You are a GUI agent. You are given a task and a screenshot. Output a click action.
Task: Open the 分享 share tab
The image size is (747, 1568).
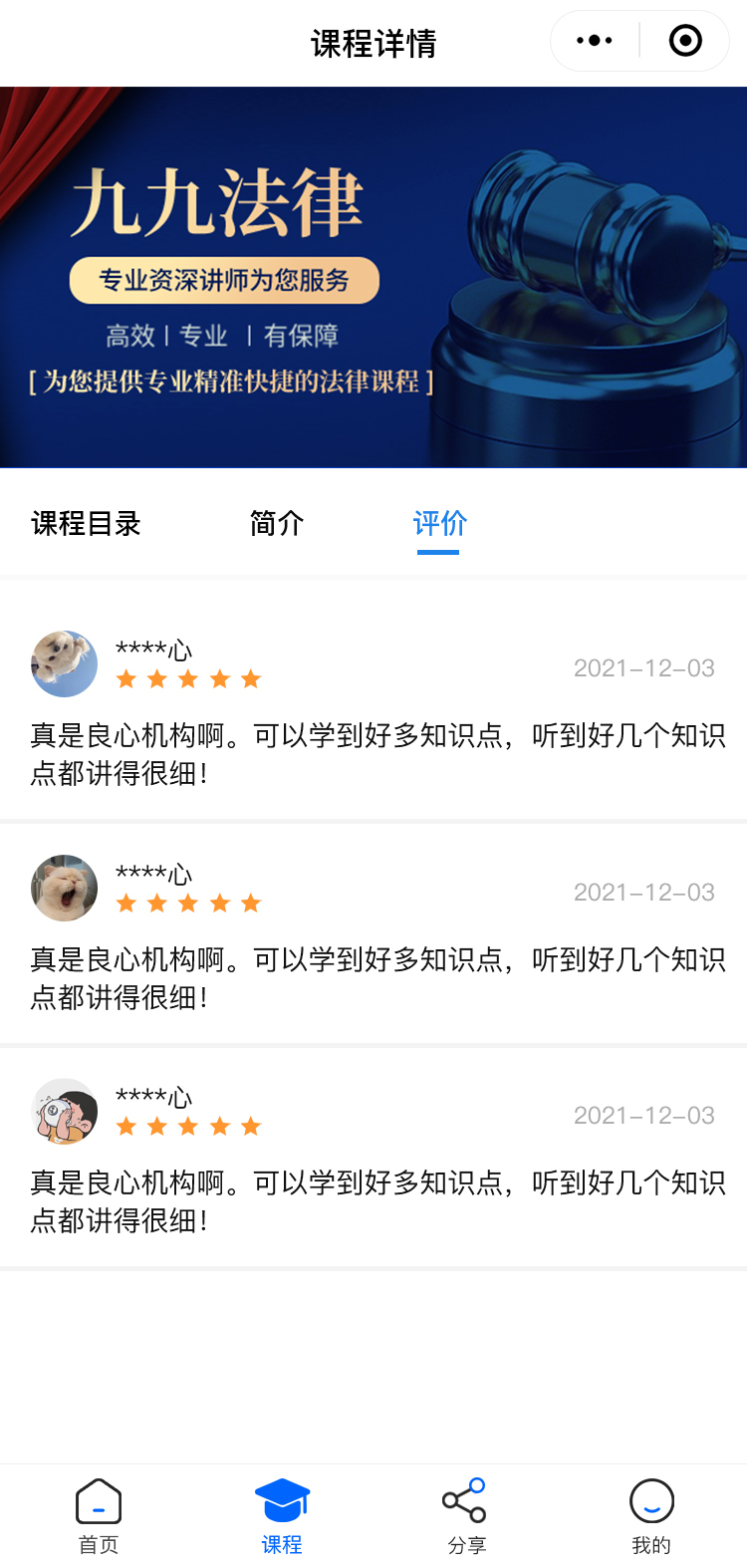pyautogui.click(x=466, y=1515)
